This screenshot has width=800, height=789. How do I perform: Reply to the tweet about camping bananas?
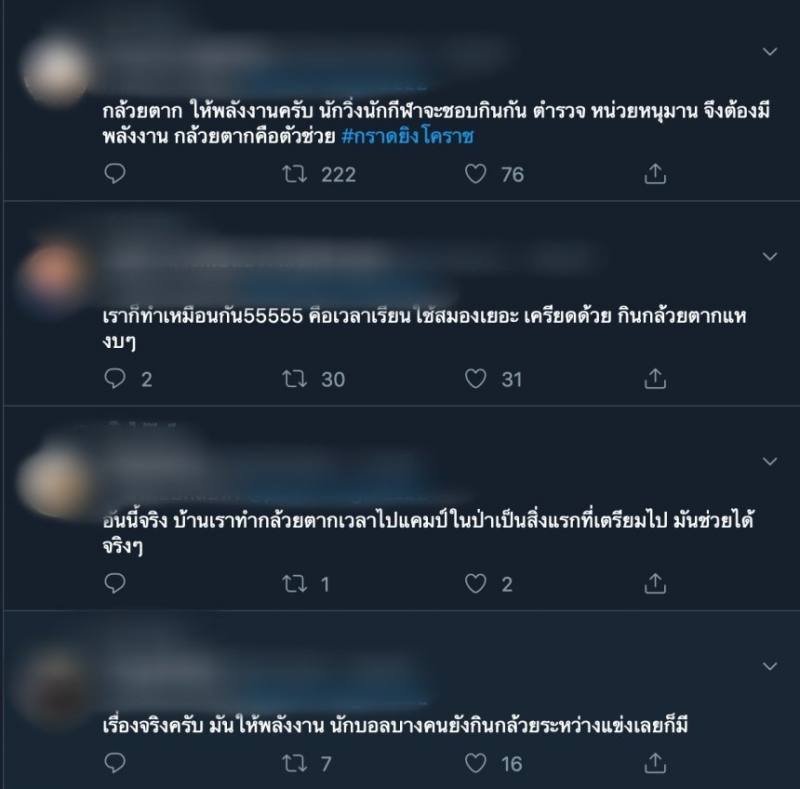coord(115,584)
